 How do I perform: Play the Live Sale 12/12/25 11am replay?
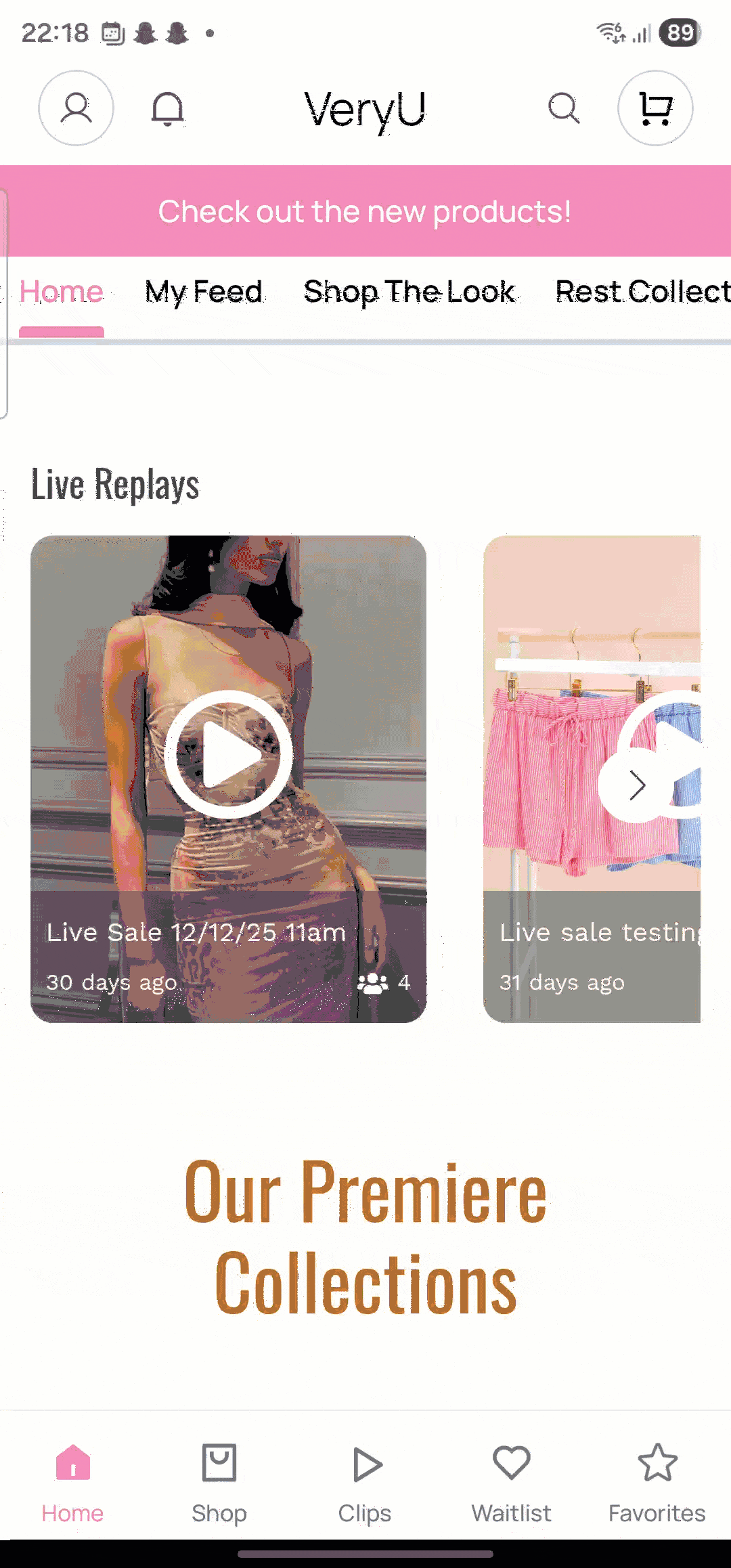click(229, 754)
